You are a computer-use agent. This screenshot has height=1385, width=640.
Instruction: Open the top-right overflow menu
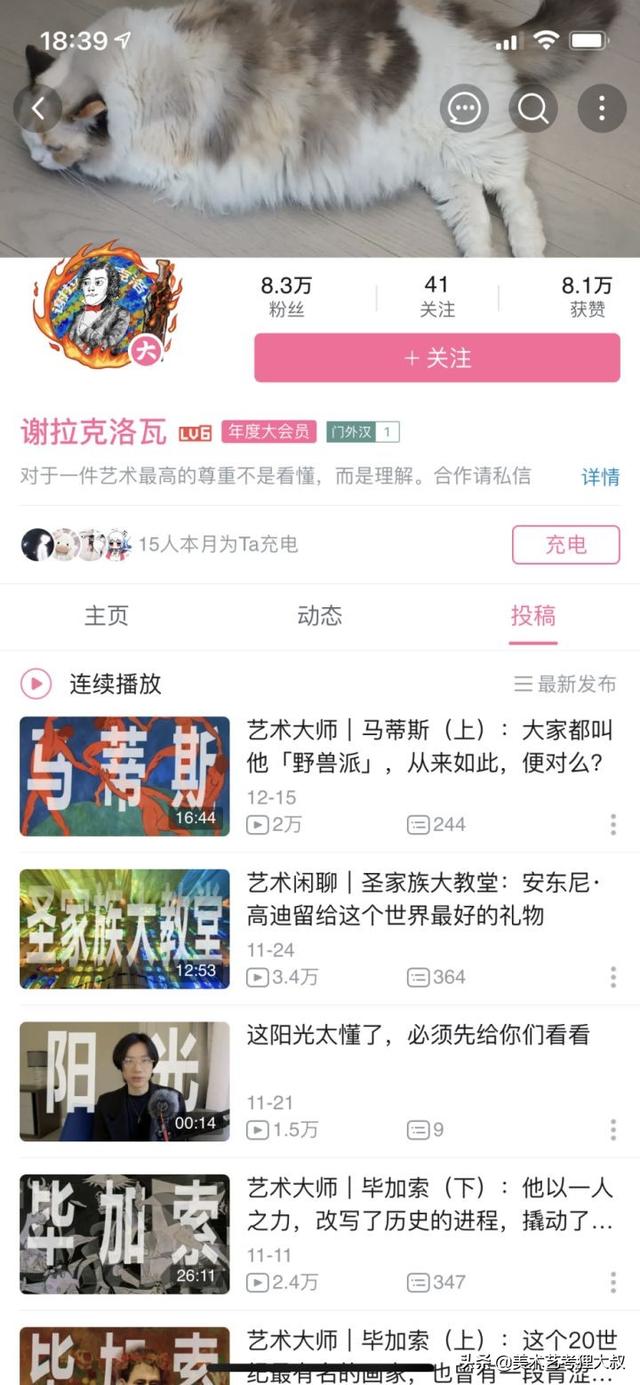coord(601,108)
